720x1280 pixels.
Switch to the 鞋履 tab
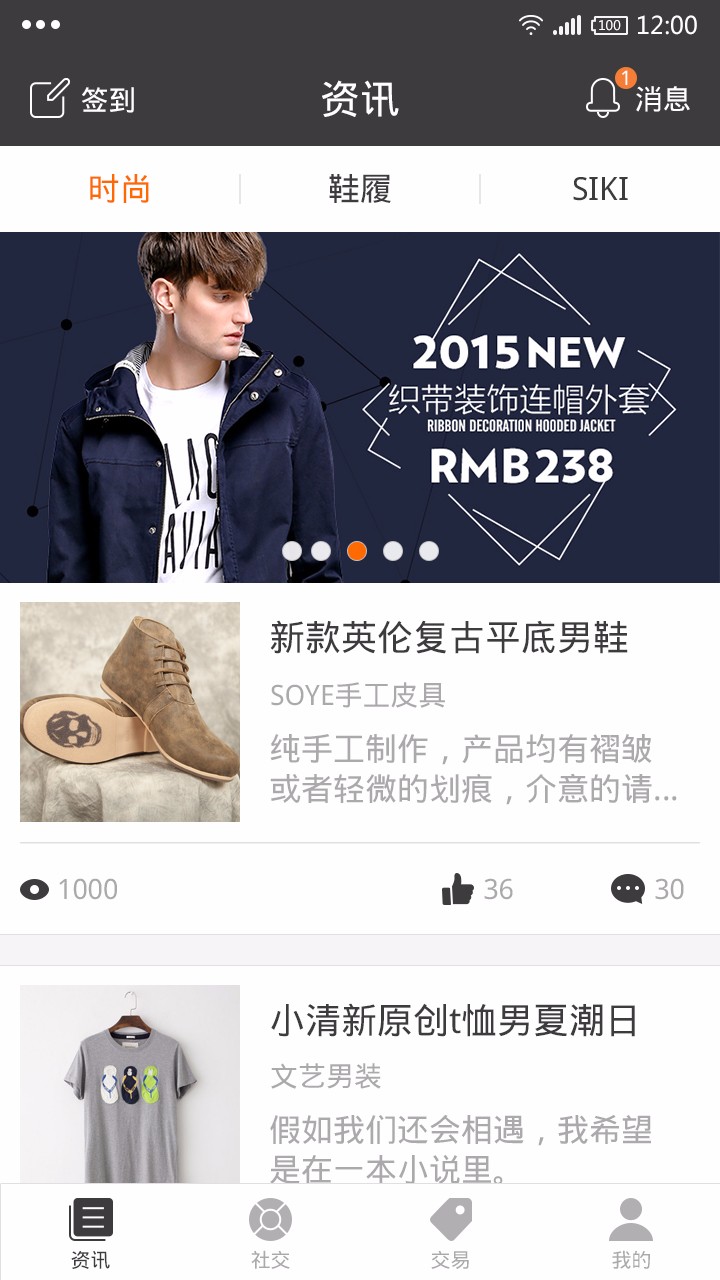(x=359, y=189)
